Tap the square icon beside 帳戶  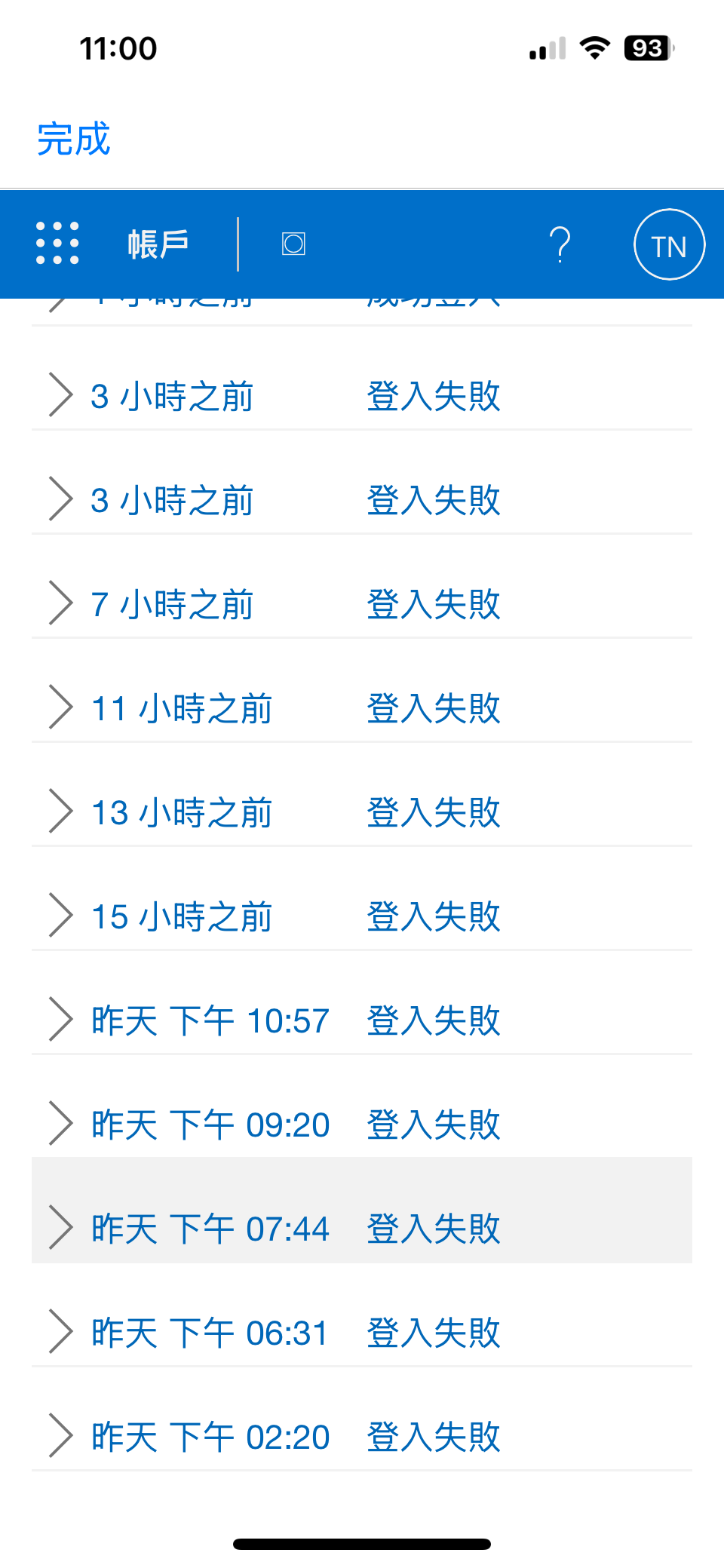pyautogui.click(x=293, y=244)
